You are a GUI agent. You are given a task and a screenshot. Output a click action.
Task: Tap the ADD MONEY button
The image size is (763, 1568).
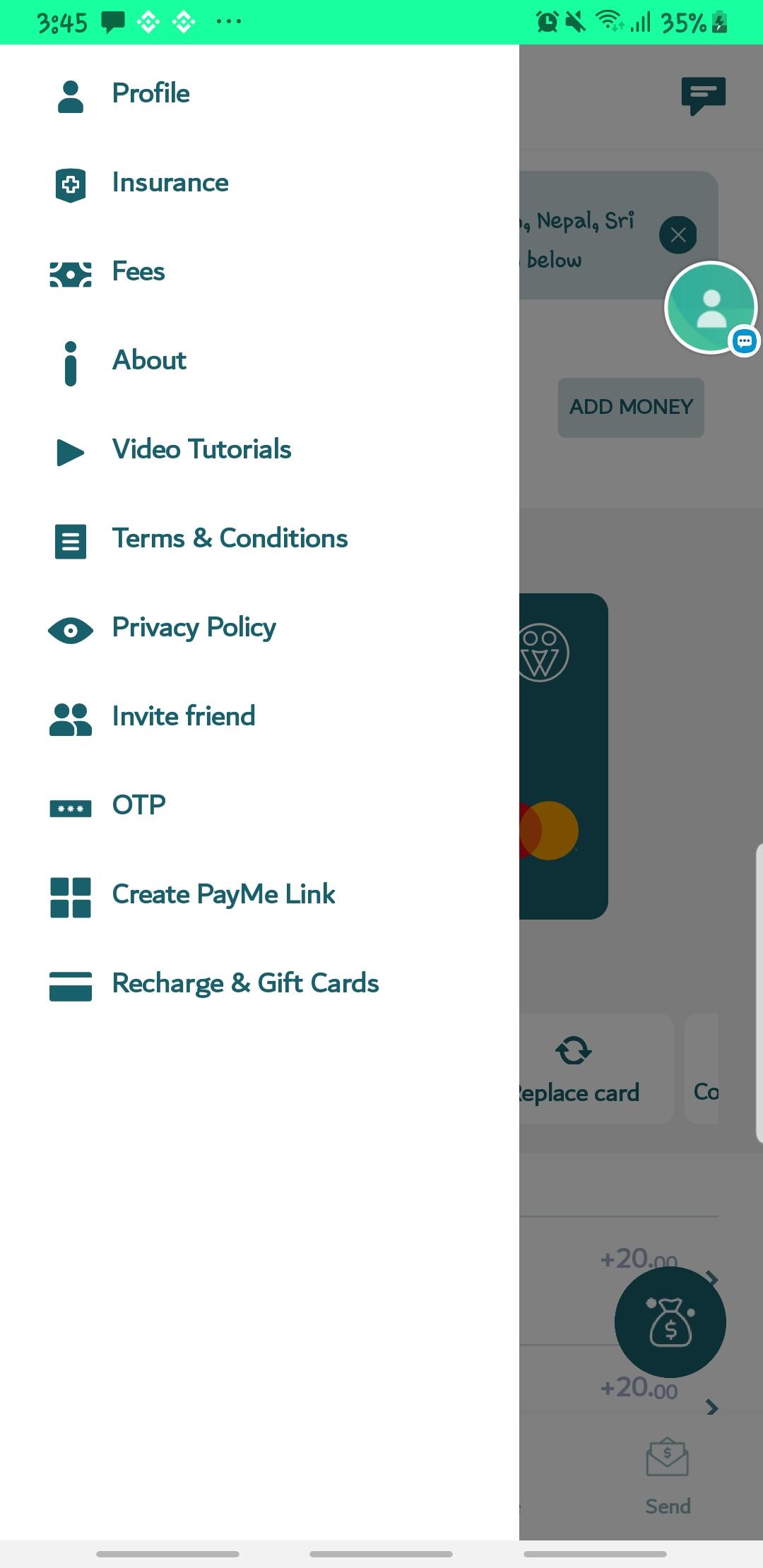point(631,408)
